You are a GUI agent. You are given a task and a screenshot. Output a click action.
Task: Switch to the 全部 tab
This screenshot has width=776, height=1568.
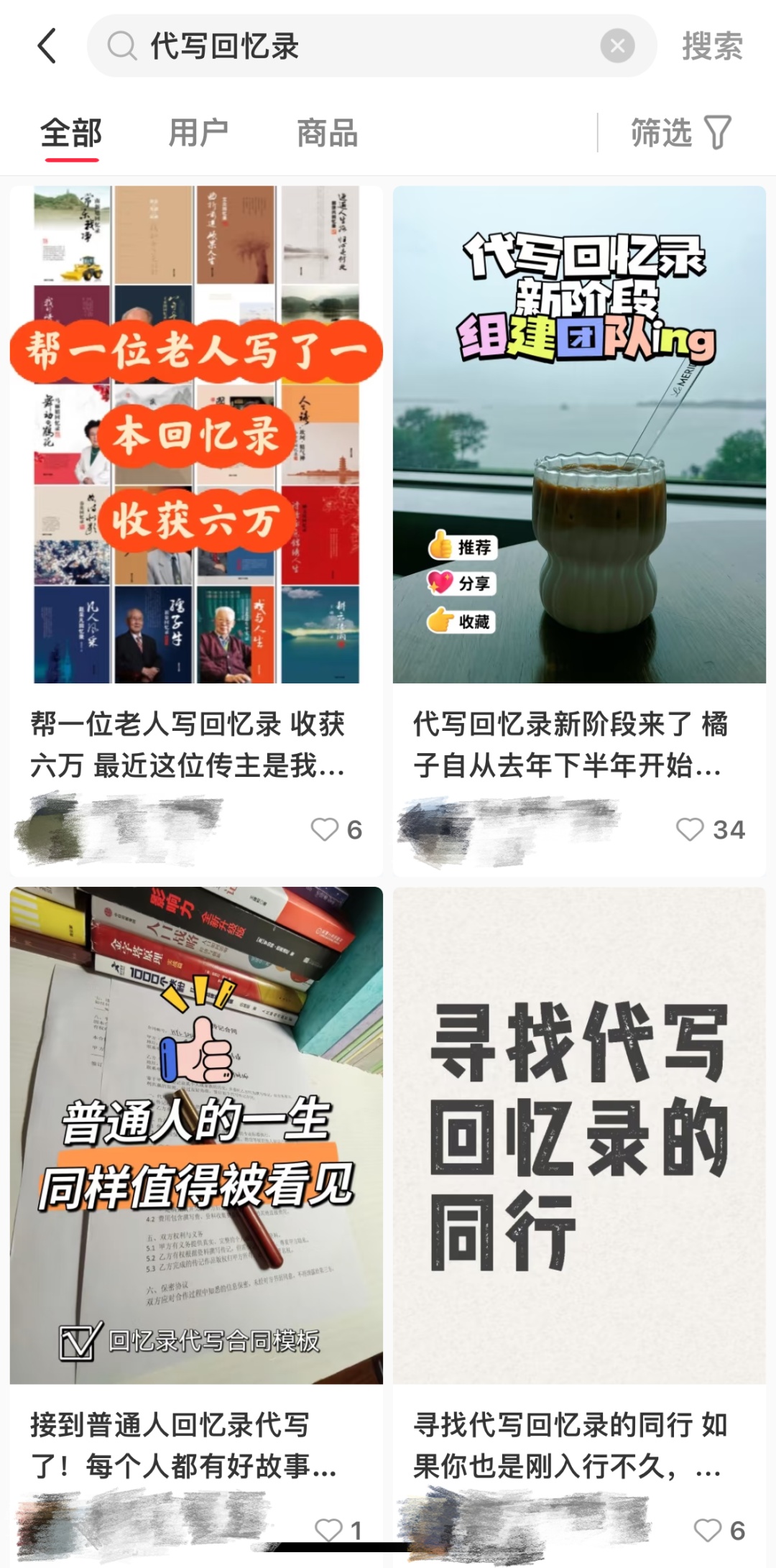[x=71, y=134]
